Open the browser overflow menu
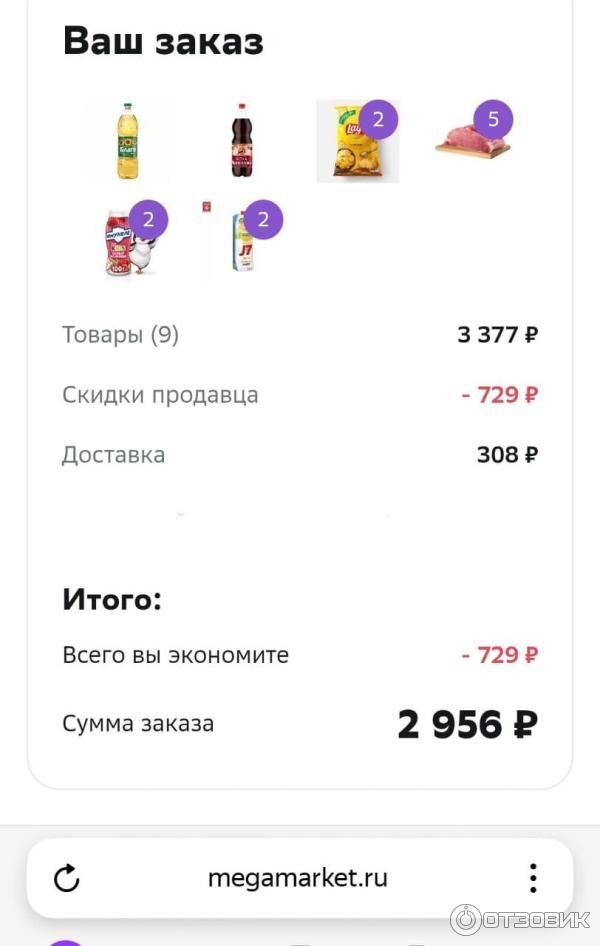The image size is (600, 946). click(533, 878)
